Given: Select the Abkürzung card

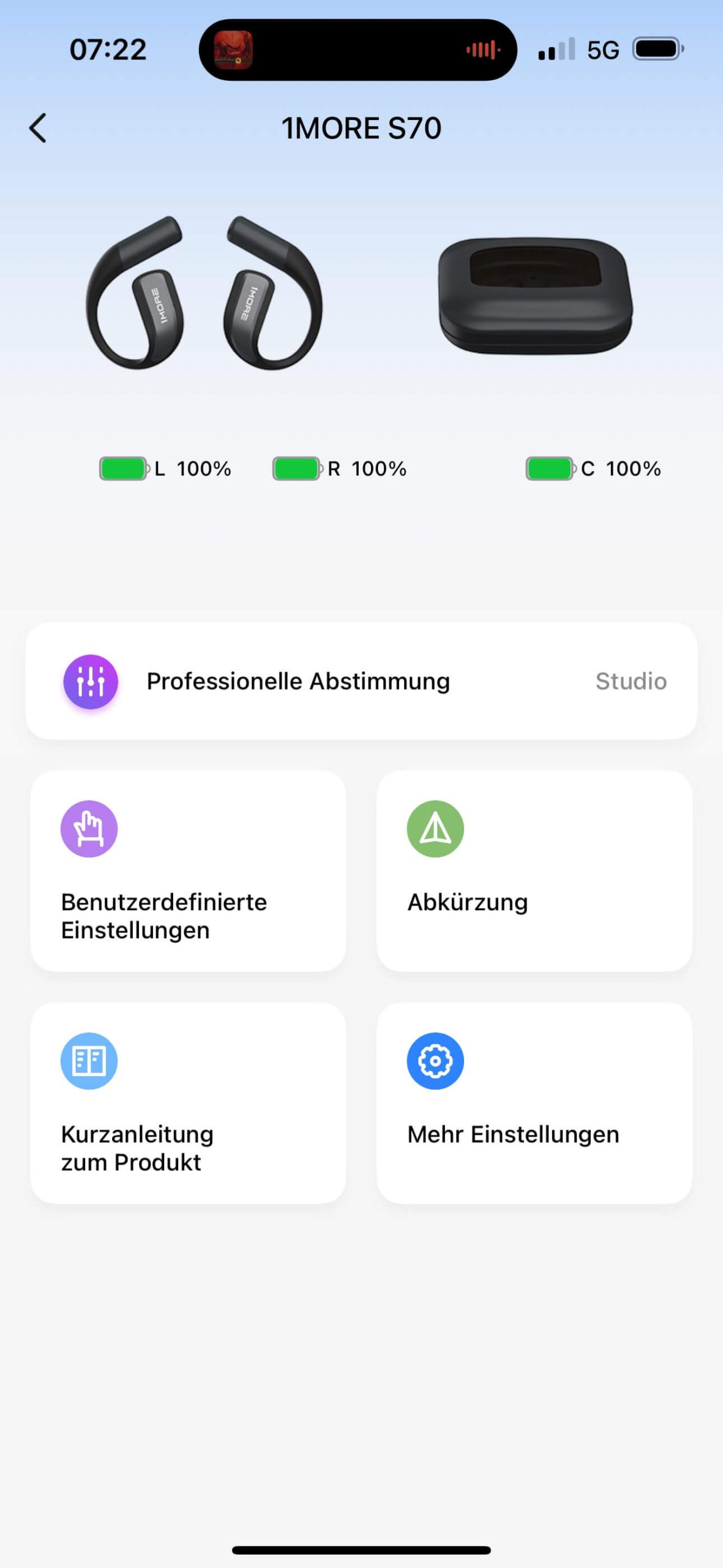Looking at the screenshot, I should (534, 871).
